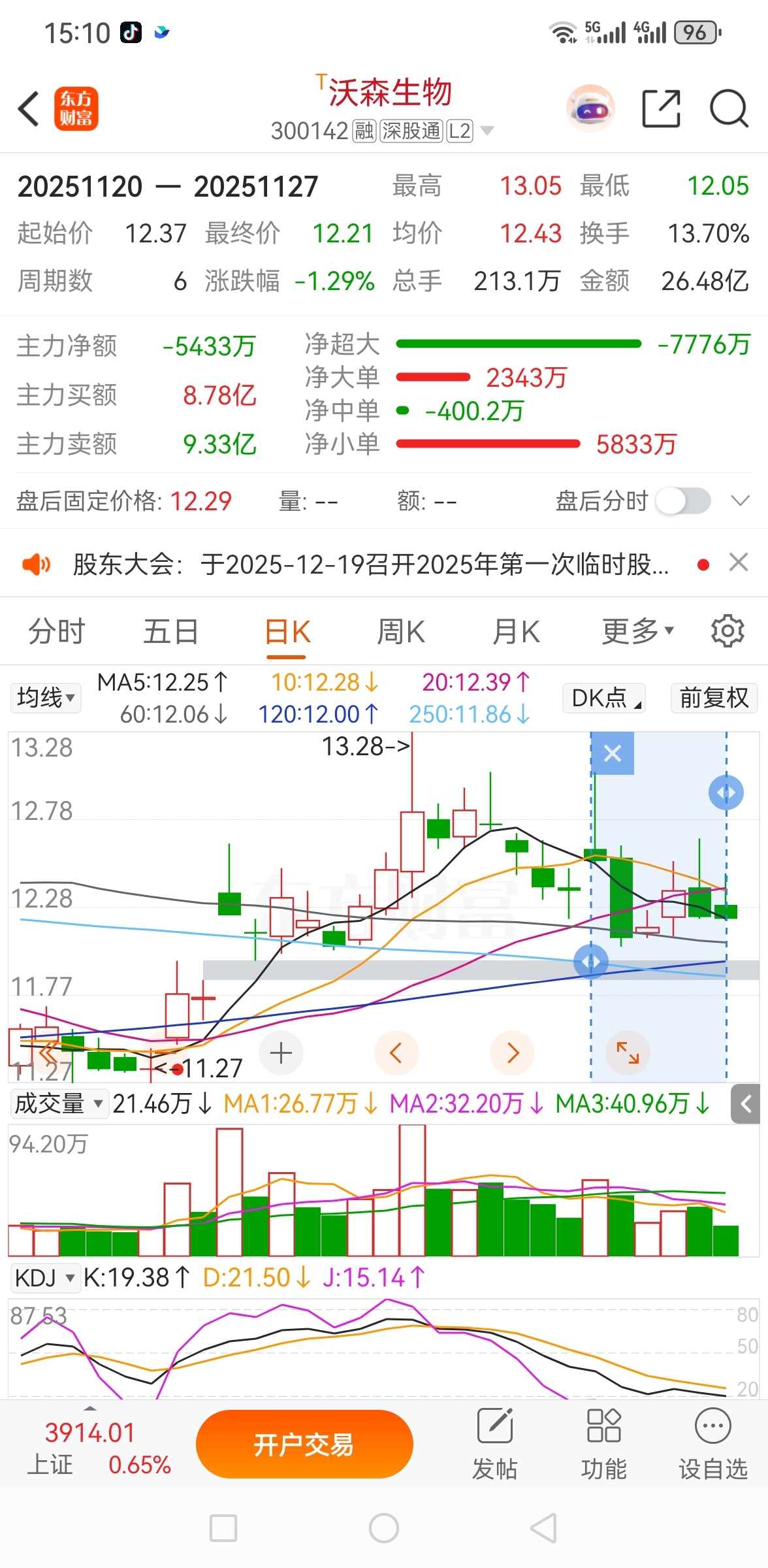Open the 均线 indicator dropdown

click(x=46, y=698)
